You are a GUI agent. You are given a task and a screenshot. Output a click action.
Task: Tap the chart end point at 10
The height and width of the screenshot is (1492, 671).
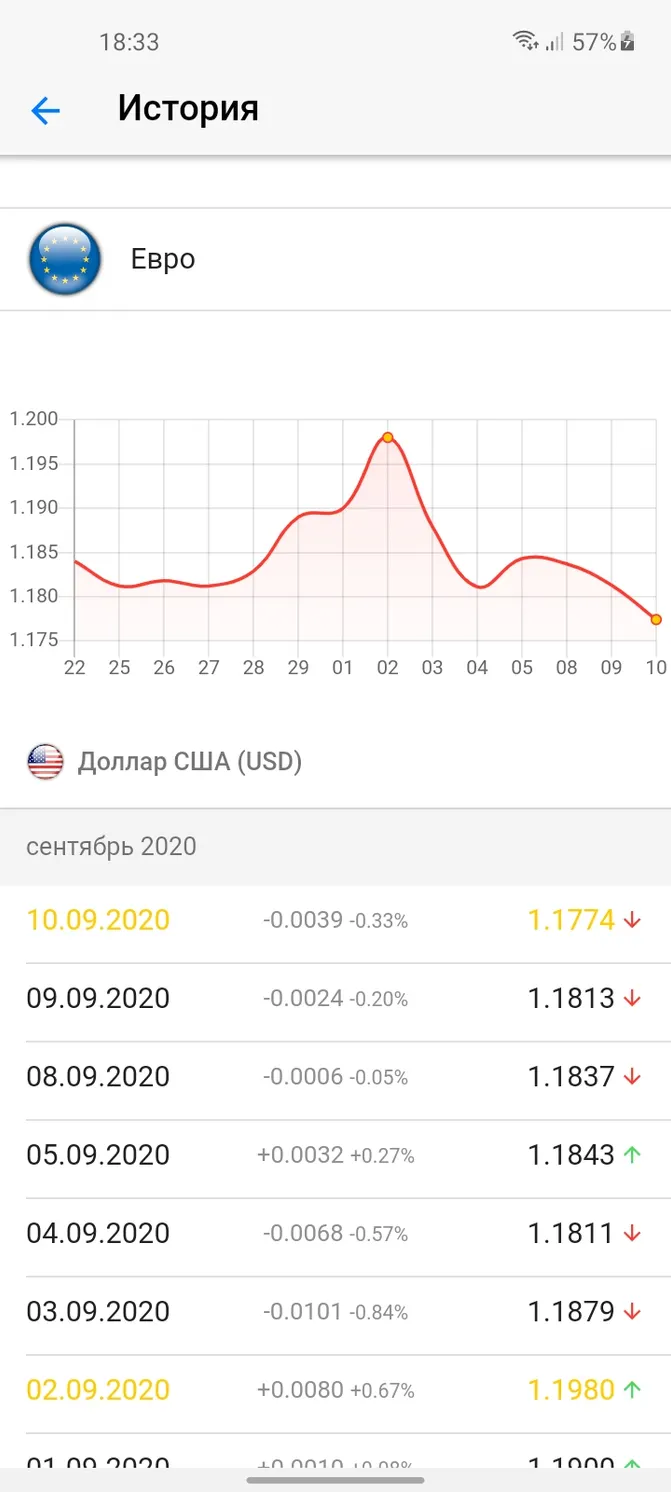coord(656,620)
